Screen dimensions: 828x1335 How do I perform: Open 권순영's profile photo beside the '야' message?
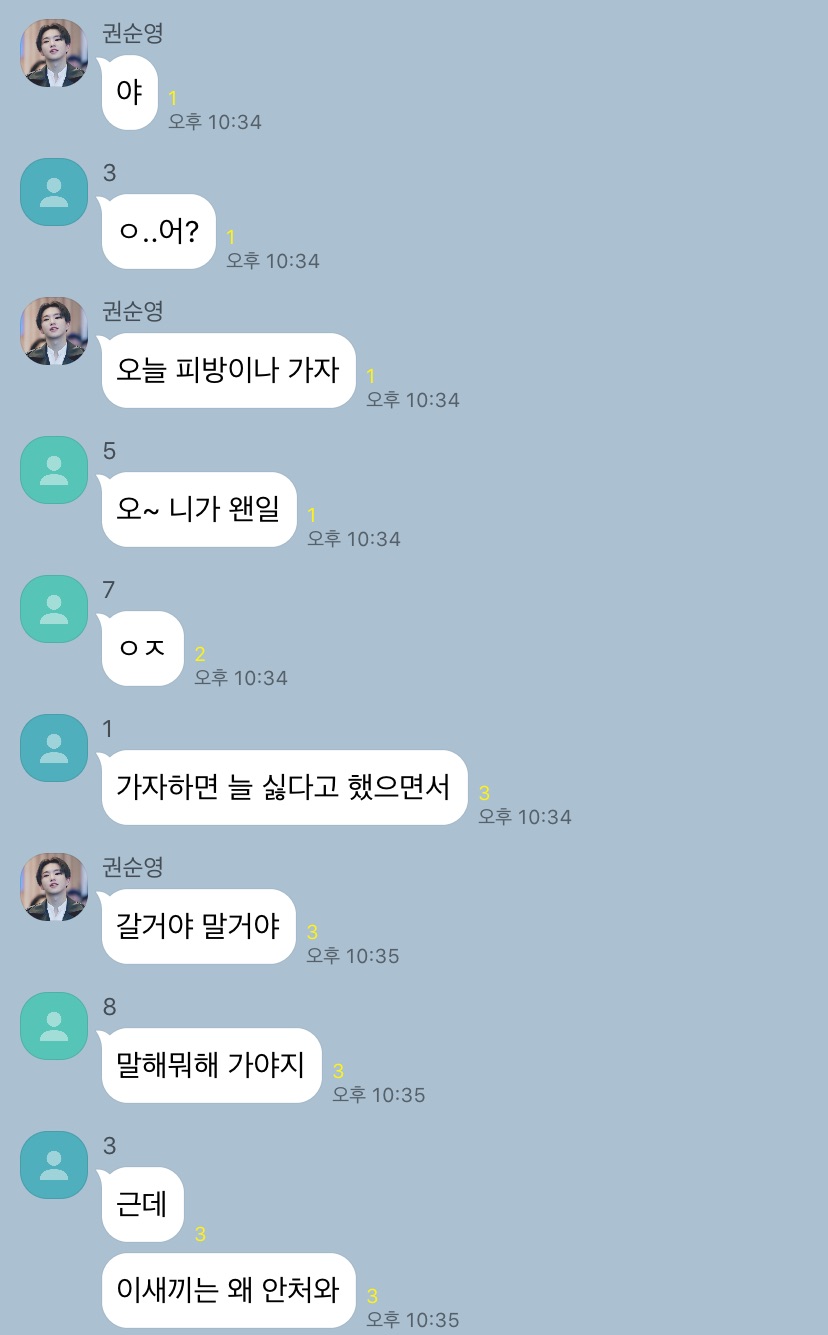click(54, 53)
